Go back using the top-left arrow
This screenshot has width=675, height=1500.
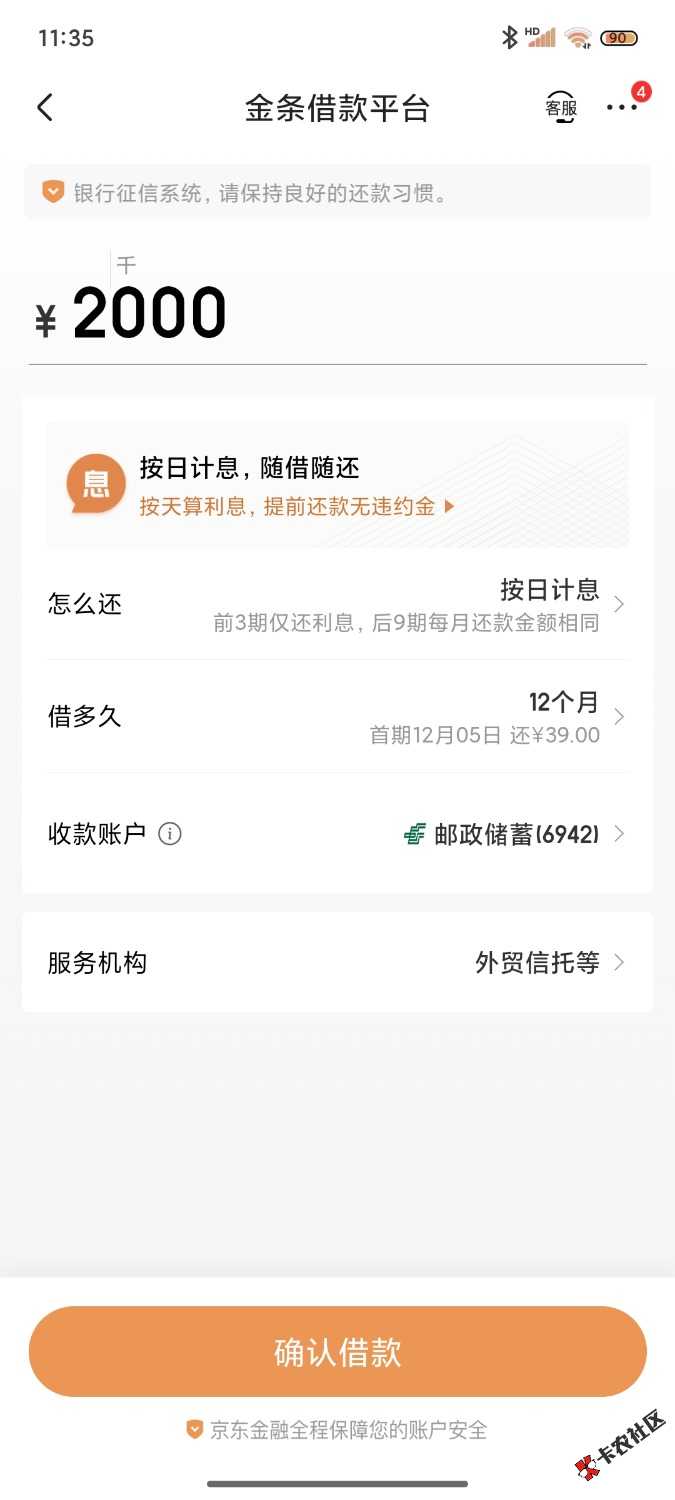[45, 108]
